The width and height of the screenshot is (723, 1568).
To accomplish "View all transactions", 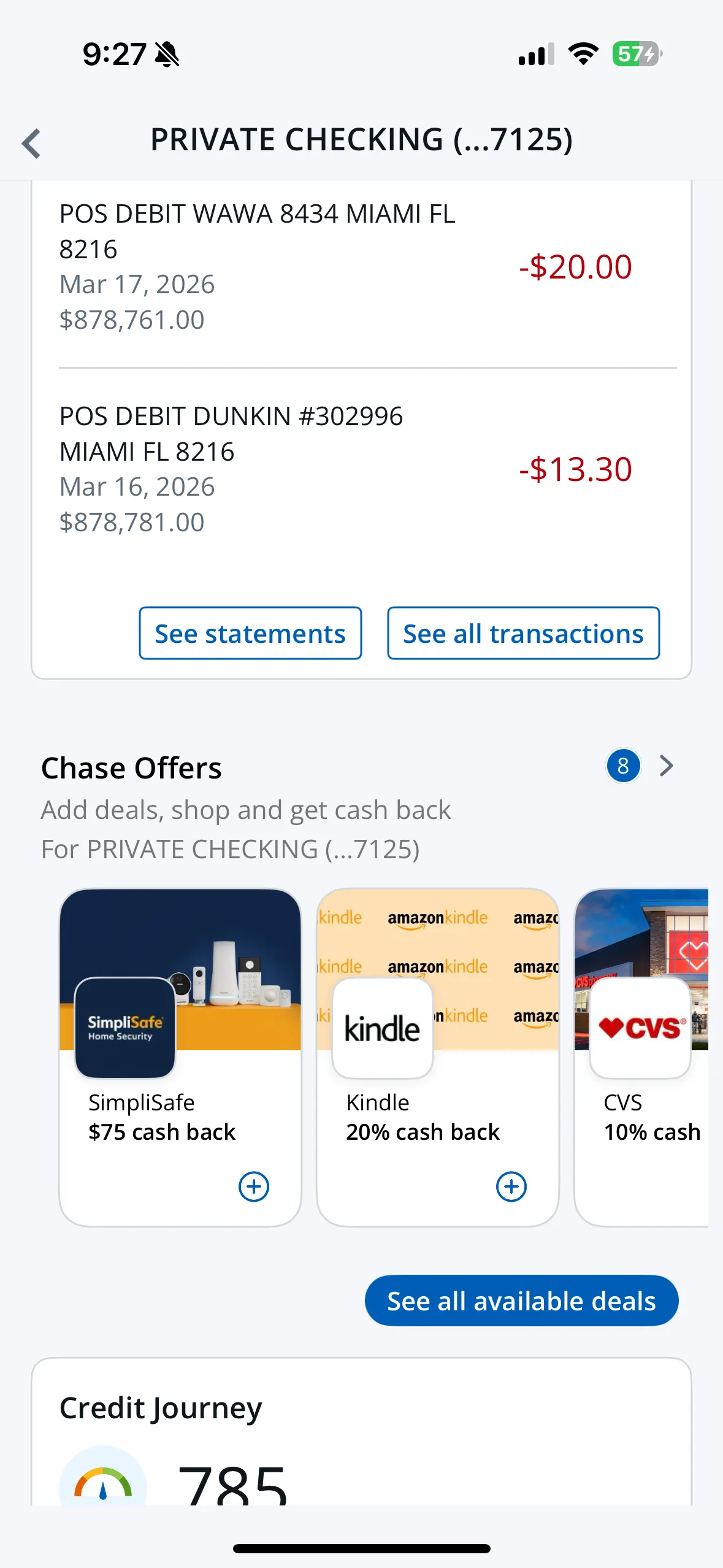I will (523, 634).
